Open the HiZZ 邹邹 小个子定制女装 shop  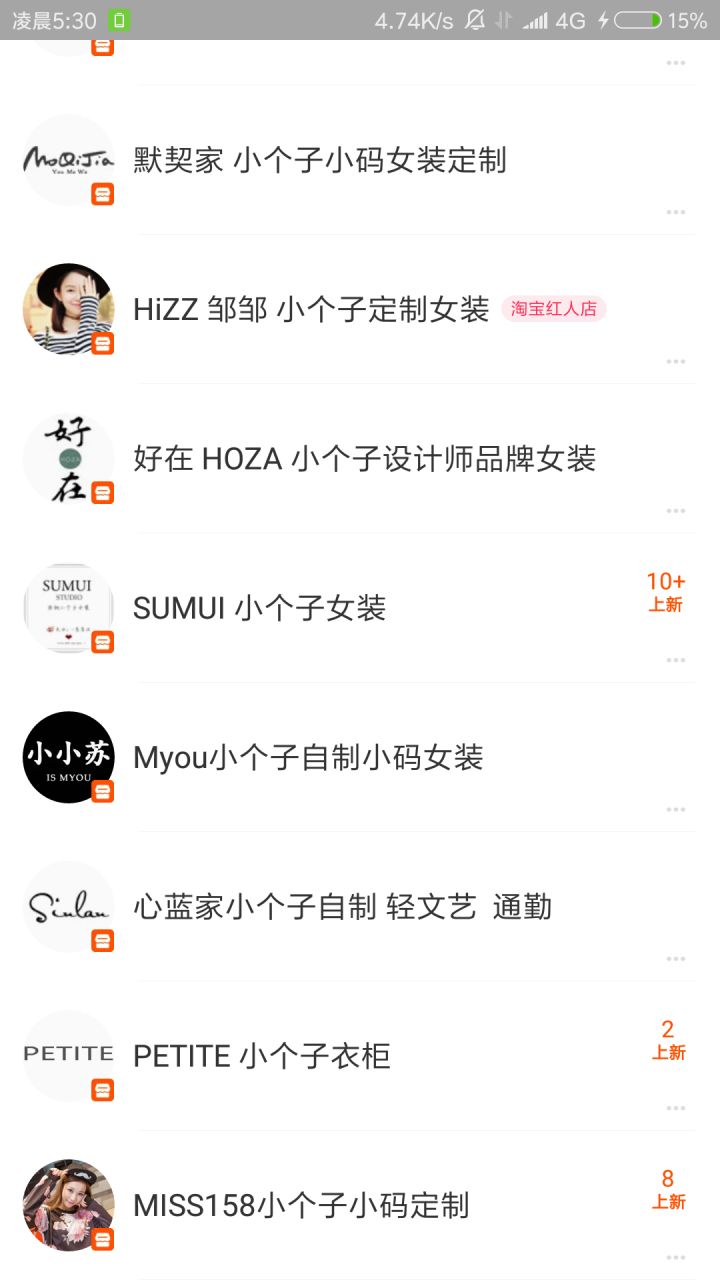[x=311, y=309]
